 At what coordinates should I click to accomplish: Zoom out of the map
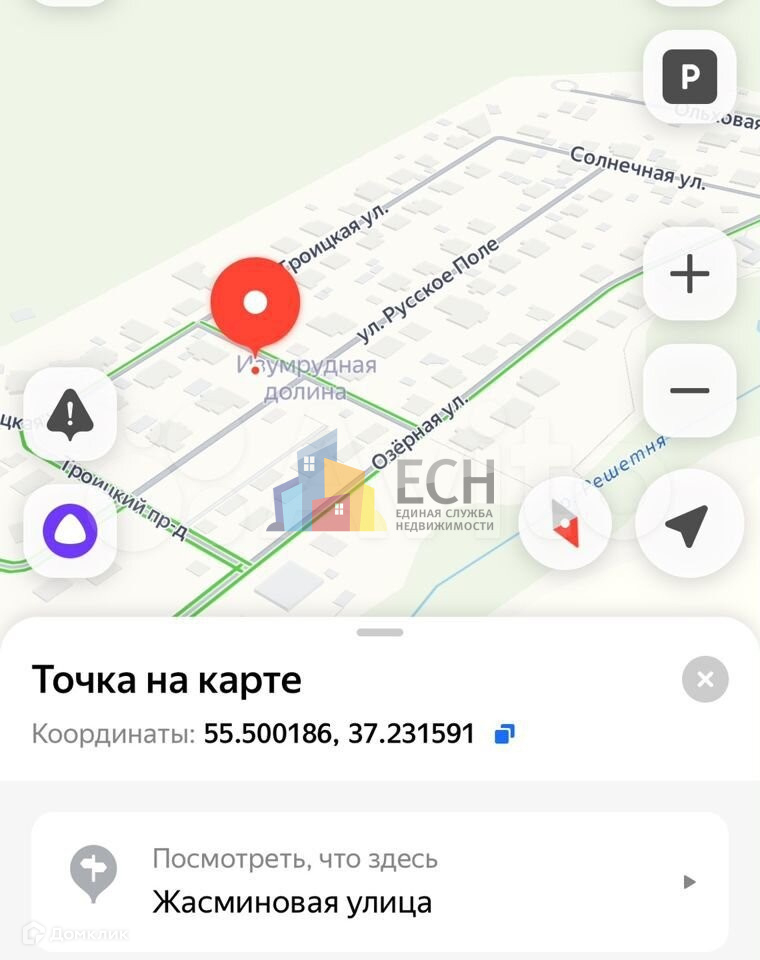(689, 391)
